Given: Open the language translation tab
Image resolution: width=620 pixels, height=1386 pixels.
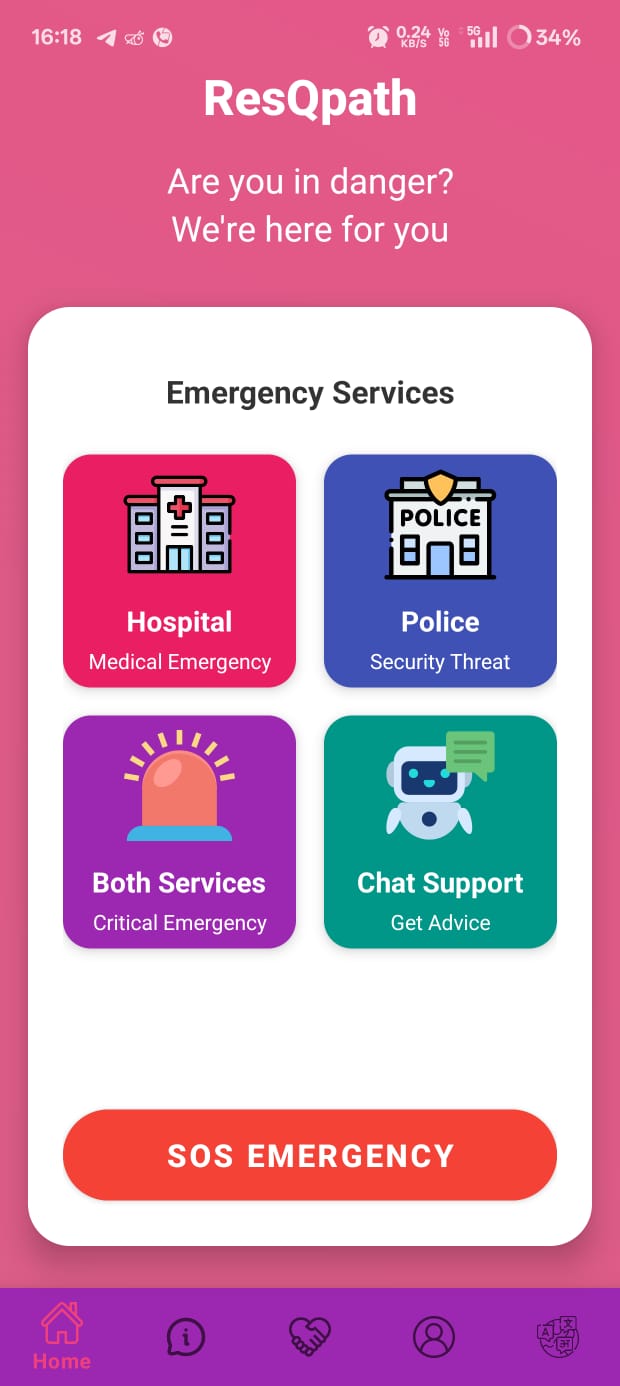Looking at the screenshot, I should [558, 1336].
